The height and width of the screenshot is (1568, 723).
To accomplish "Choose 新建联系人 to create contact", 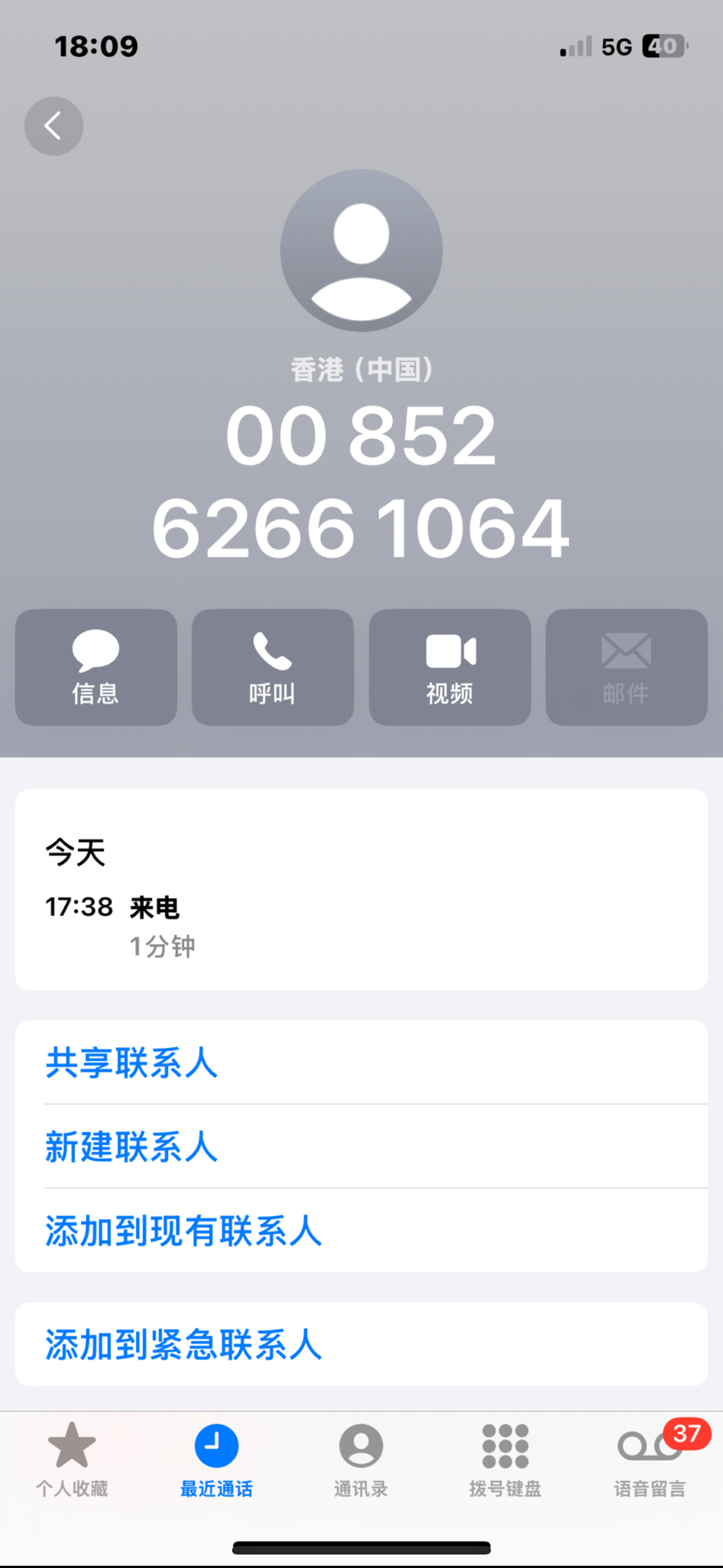I will pos(132,1147).
